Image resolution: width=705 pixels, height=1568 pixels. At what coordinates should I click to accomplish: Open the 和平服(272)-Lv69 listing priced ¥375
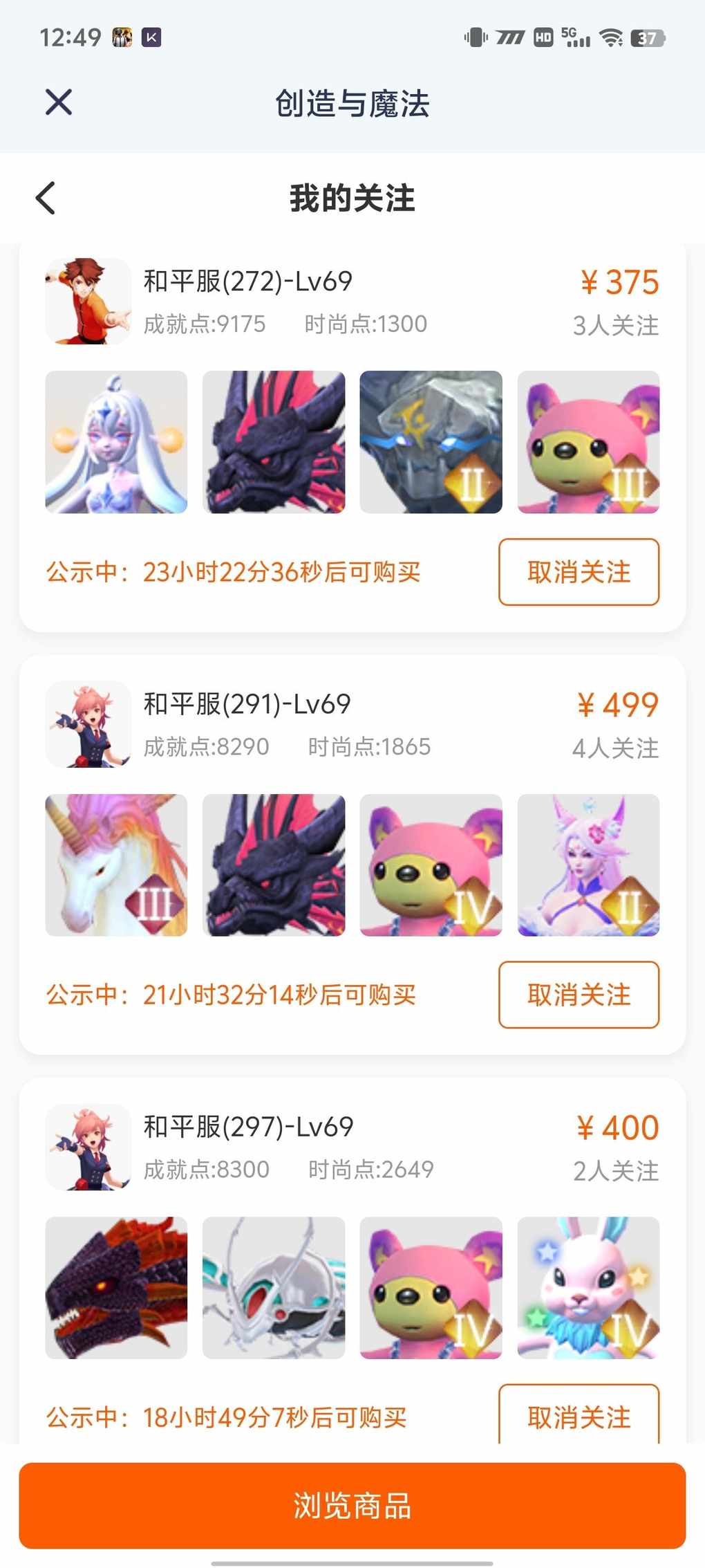coord(247,282)
